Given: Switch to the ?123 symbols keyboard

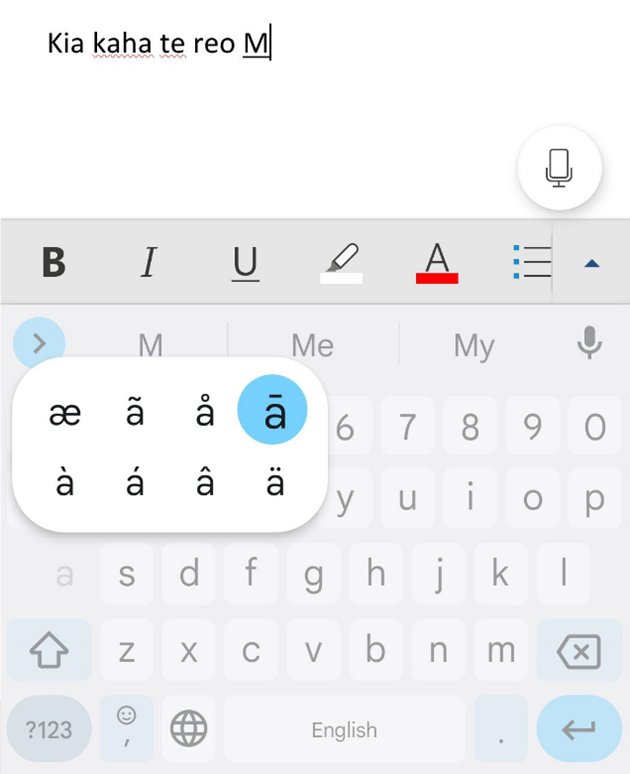Looking at the screenshot, I should (x=49, y=729).
